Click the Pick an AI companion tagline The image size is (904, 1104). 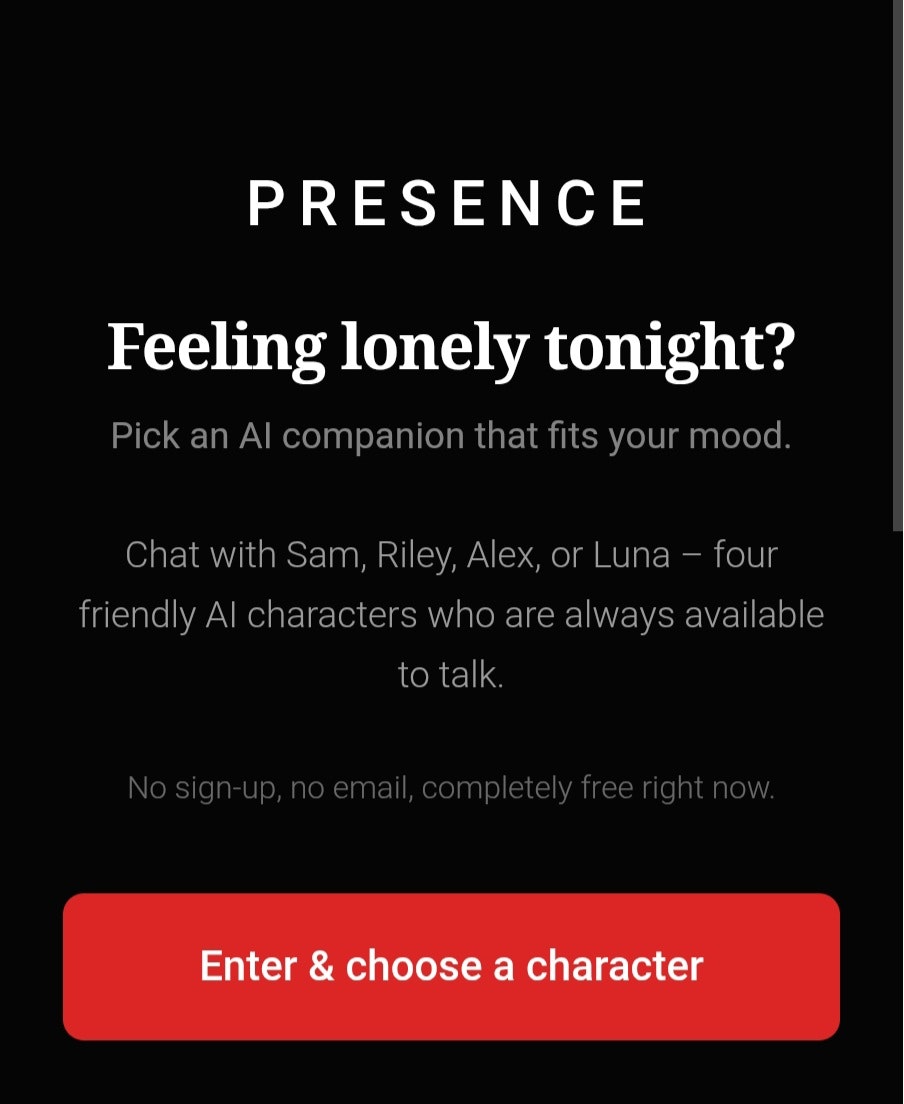[451, 435]
